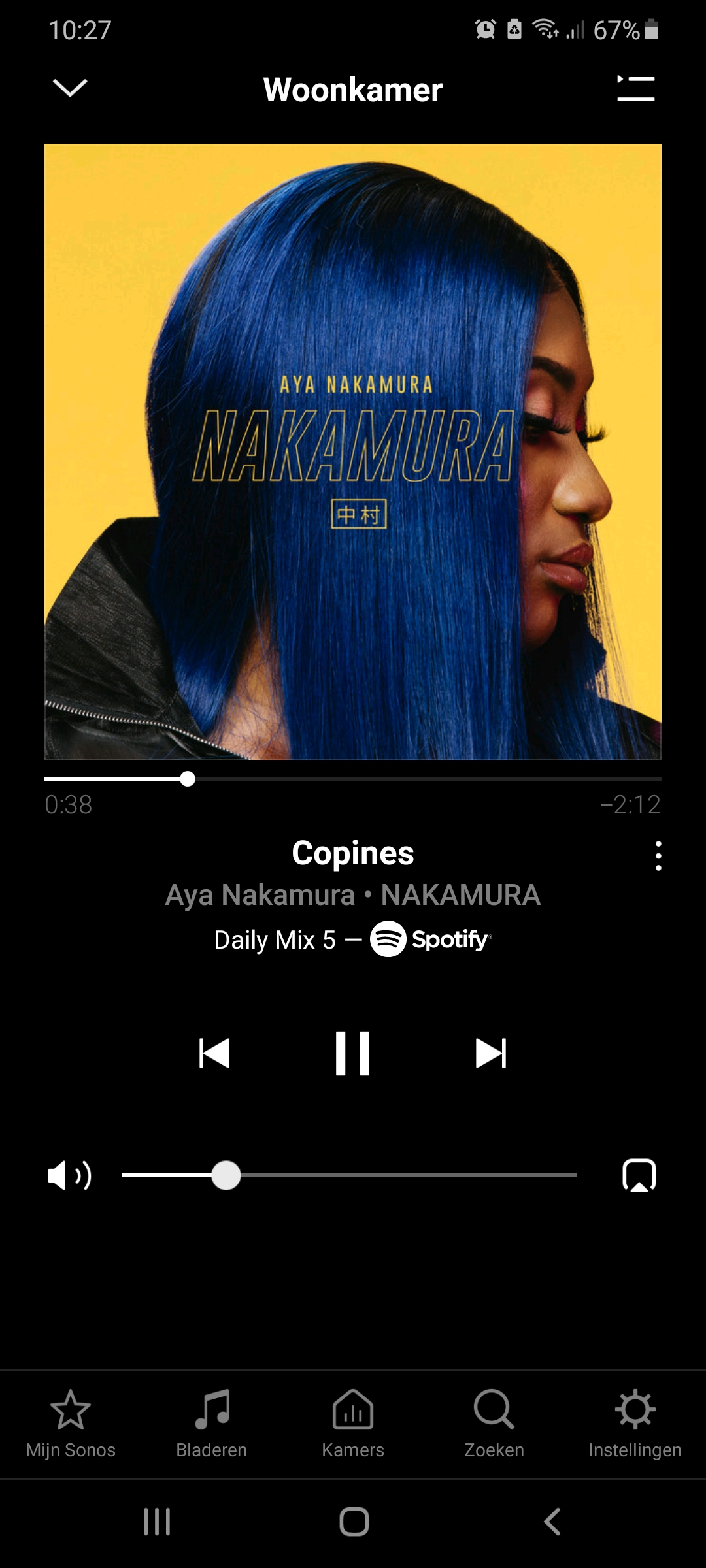Open more options for Copines
The width and height of the screenshot is (706, 1568).
658,856
